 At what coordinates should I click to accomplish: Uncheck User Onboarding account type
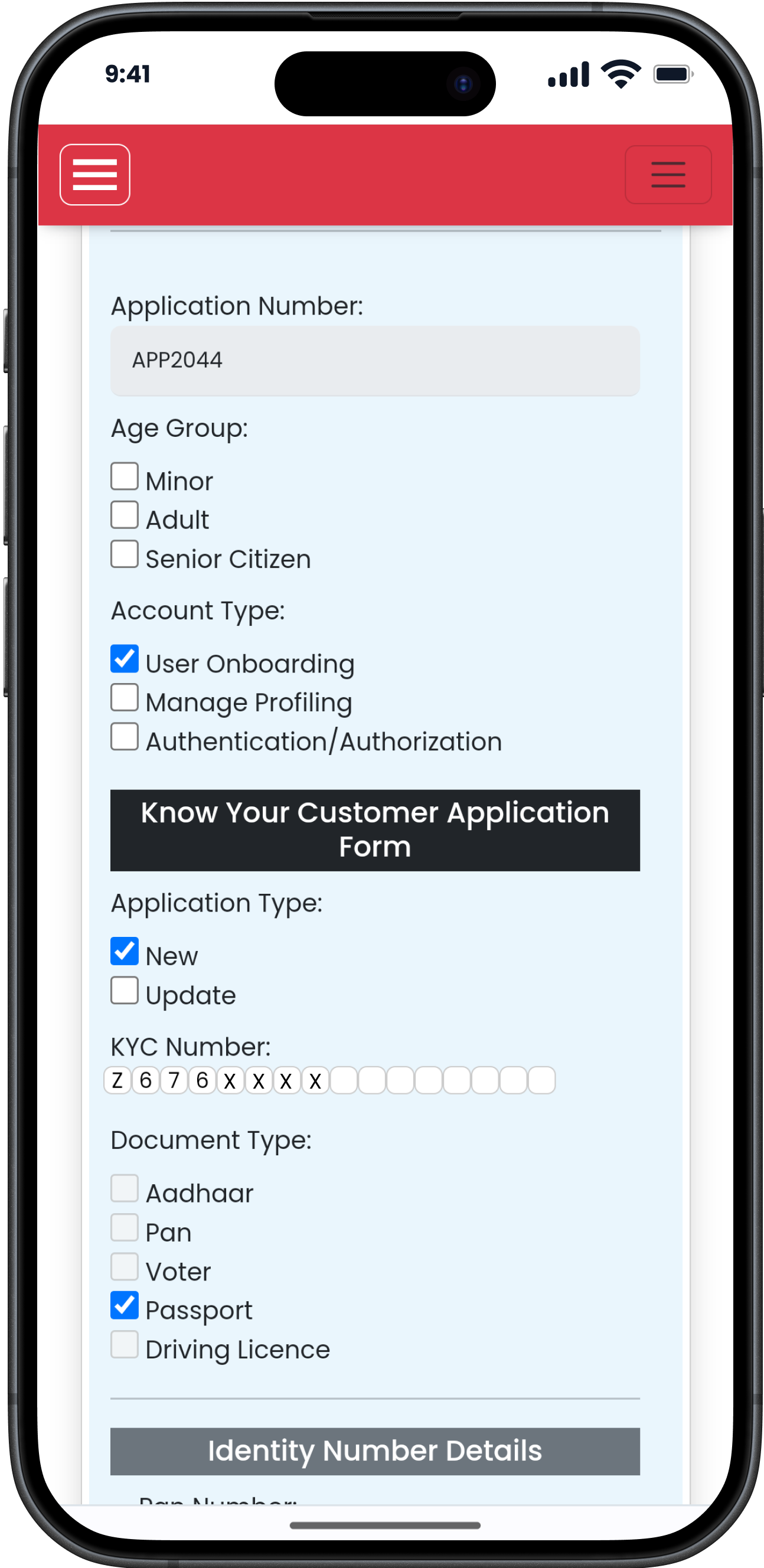124,659
